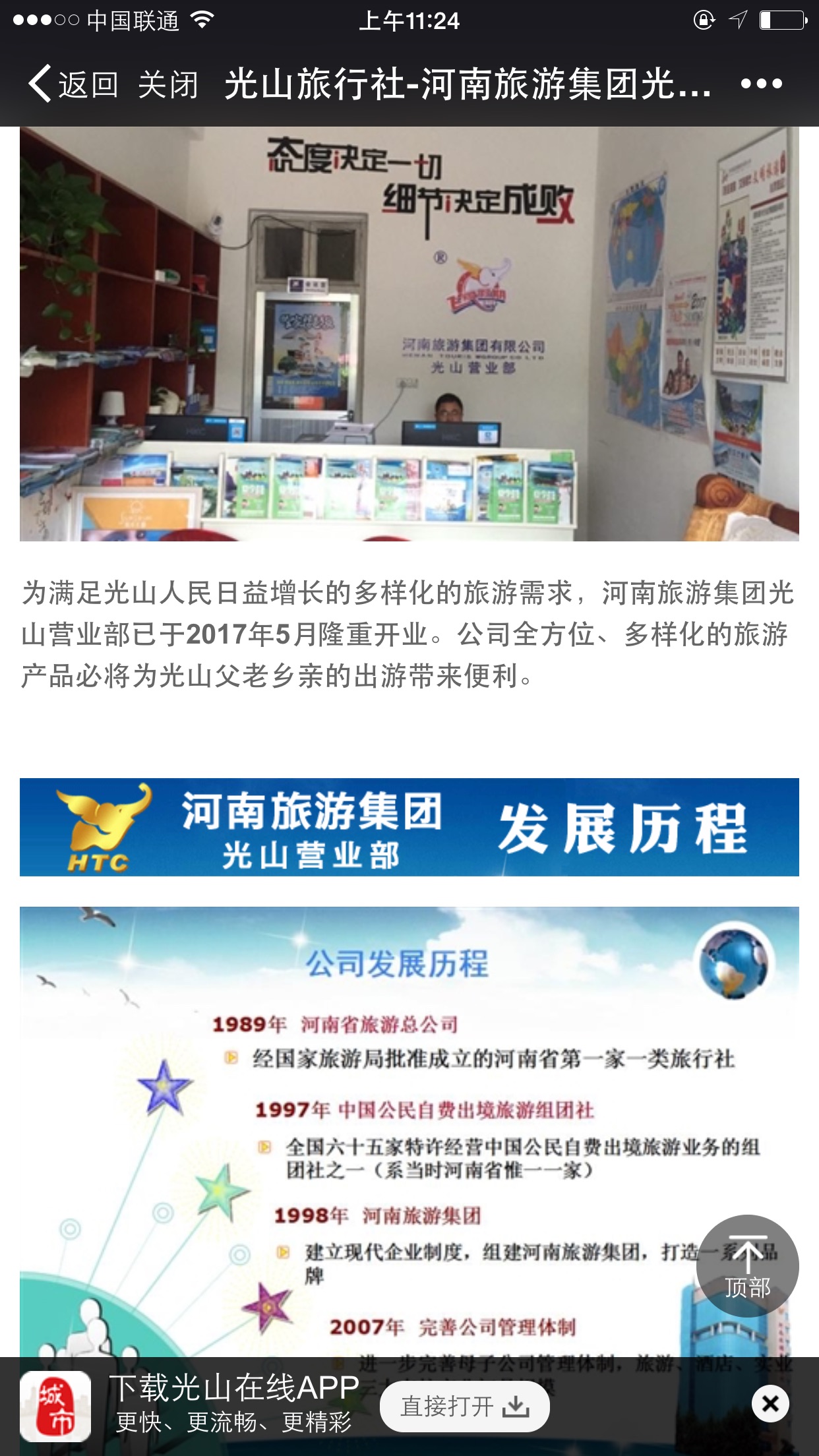Go back using the 返回 button
Image resolution: width=819 pixels, height=1456 pixels.
tap(73, 84)
